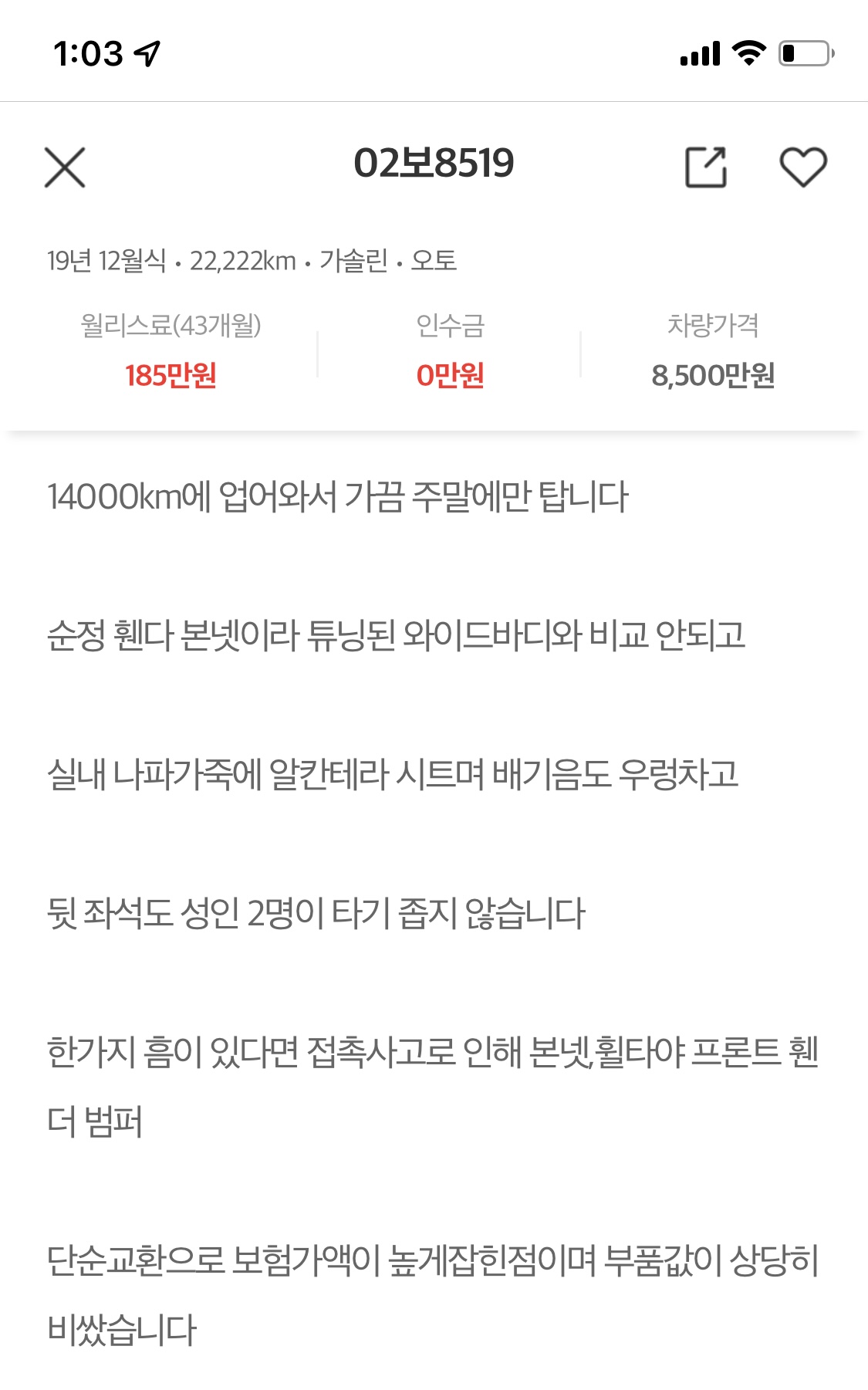
Task: Add this listing to favorites
Action: [802, 167]
